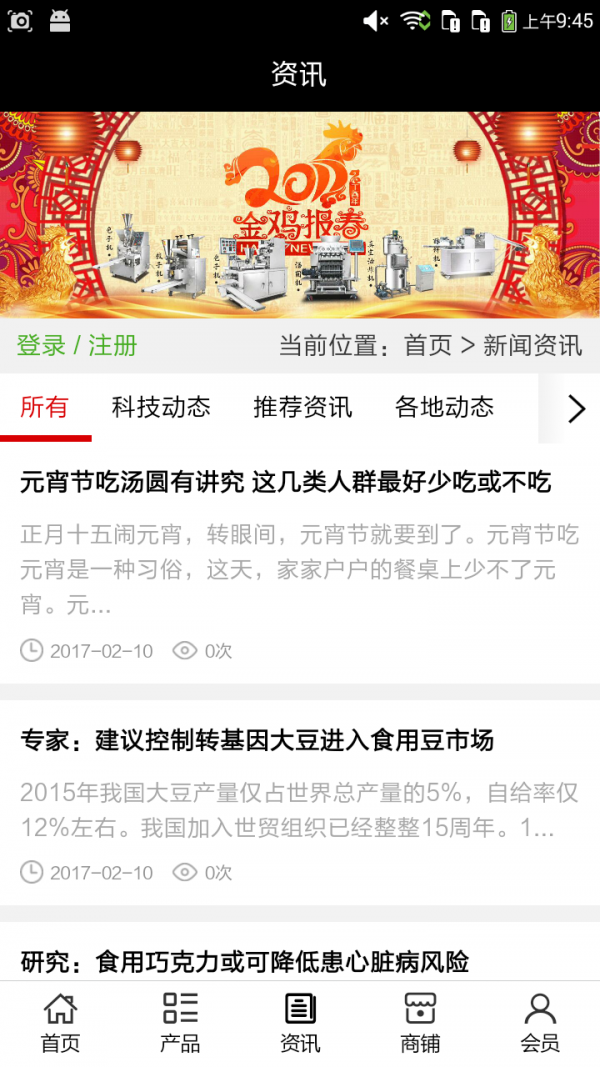Open the 食用巧克力或可降低患心脏病风险 article
This screenshot has width=600, height=1067.
click(245, 962)
